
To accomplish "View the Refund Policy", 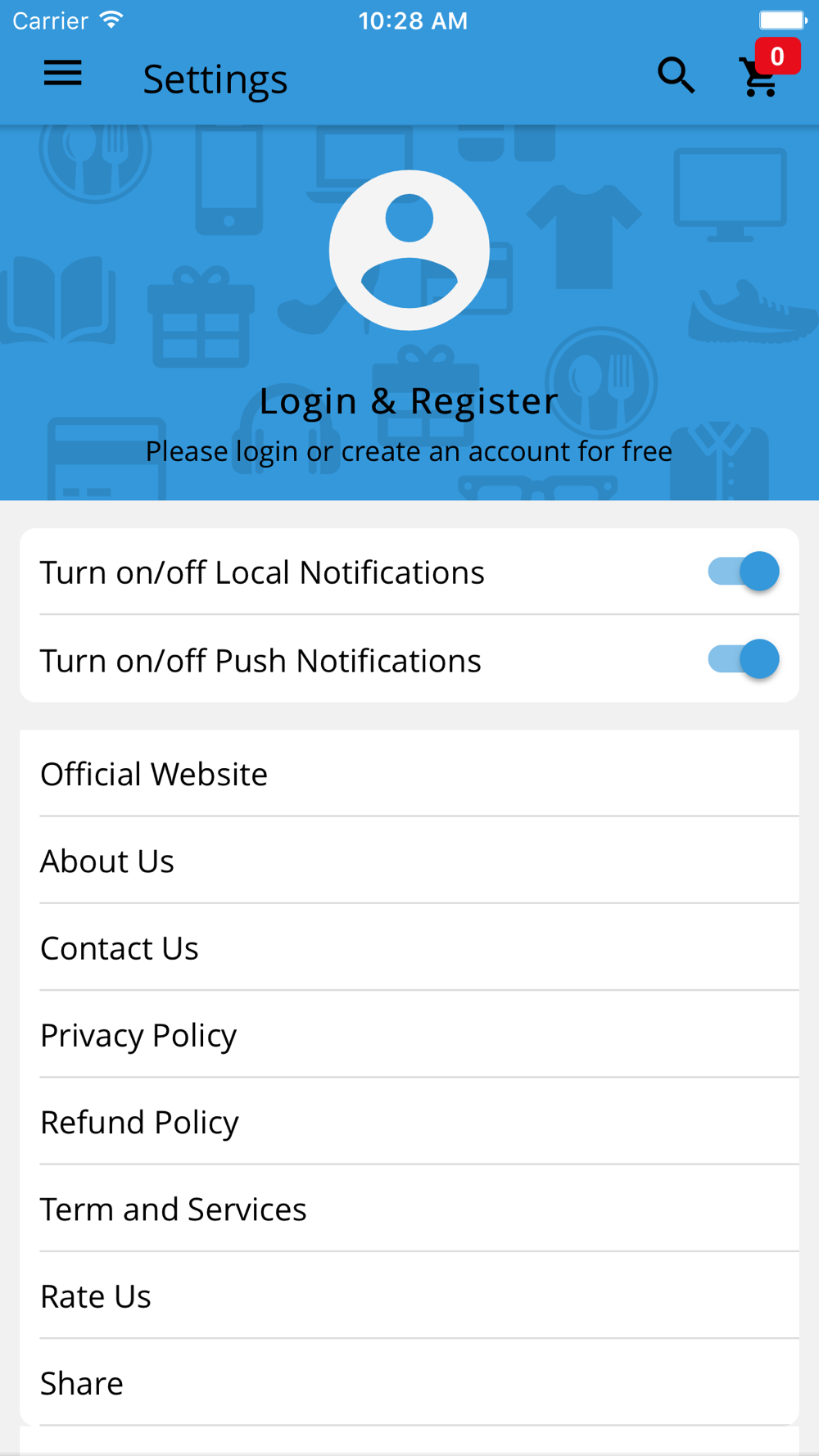I will 409,1122.
